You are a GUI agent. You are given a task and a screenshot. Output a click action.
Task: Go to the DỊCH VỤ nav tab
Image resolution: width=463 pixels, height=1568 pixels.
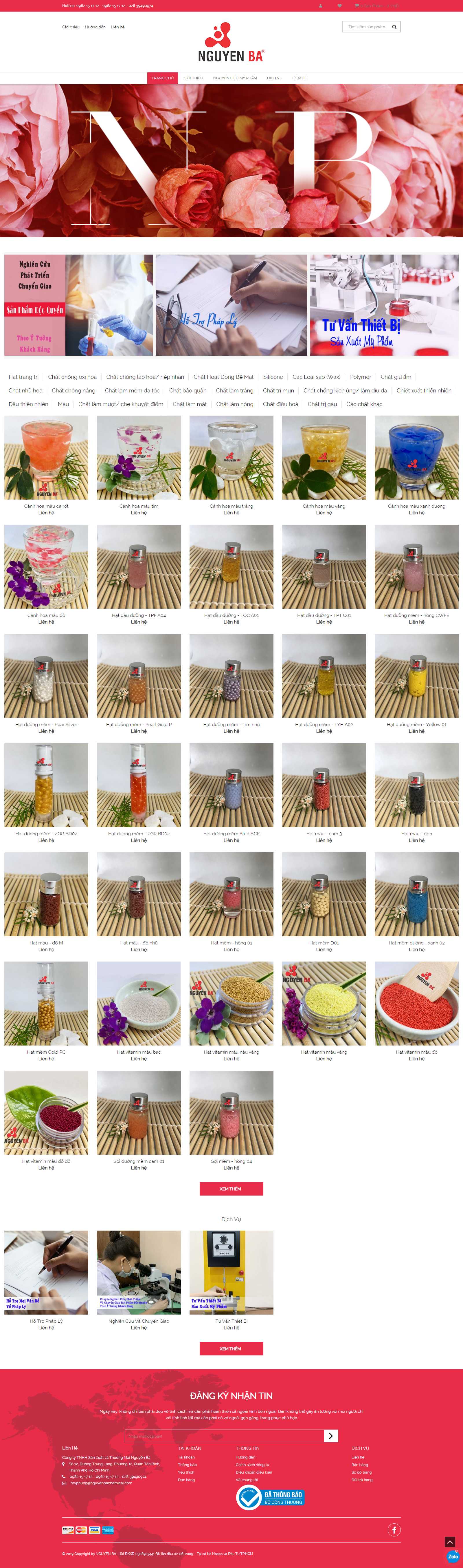point(274,78)
